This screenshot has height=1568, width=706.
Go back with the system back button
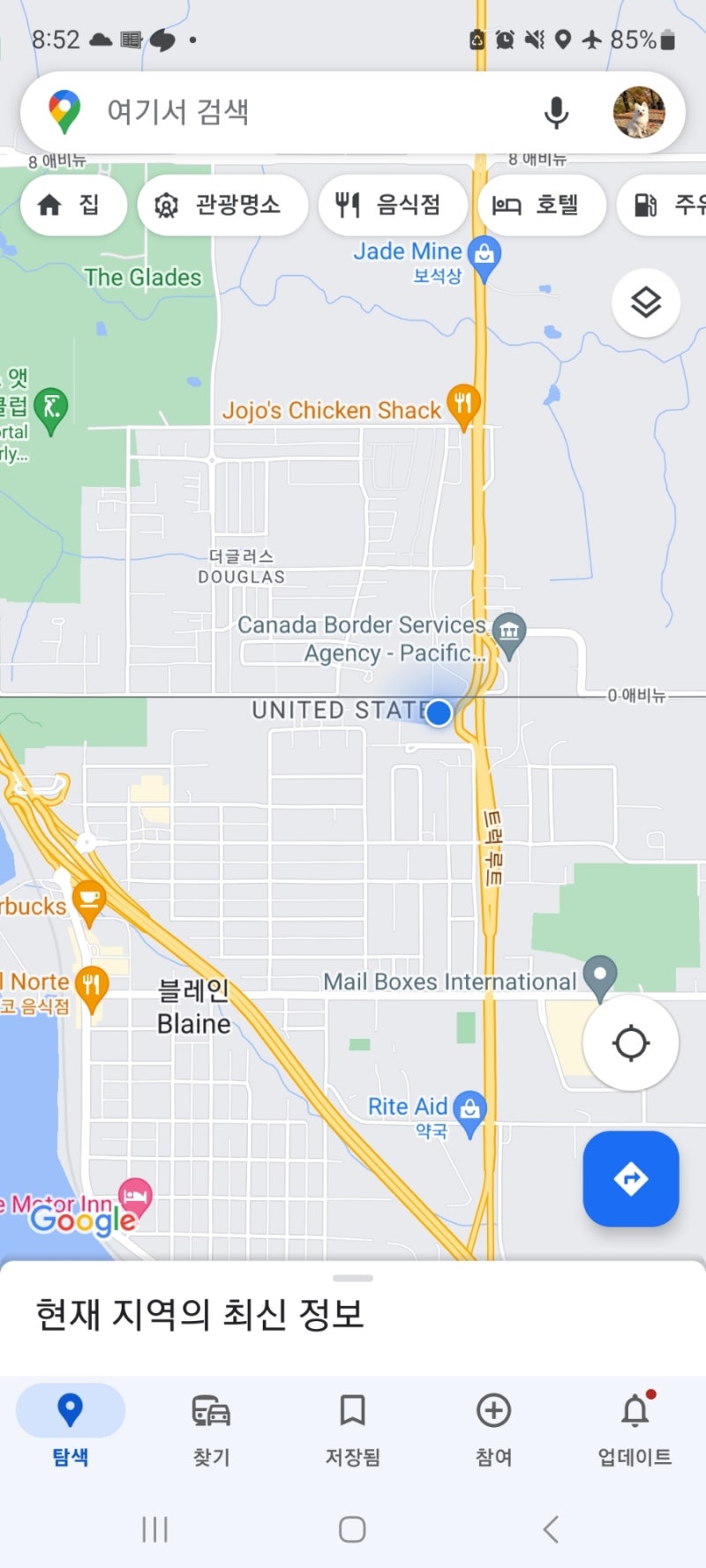coord(552,1529)
